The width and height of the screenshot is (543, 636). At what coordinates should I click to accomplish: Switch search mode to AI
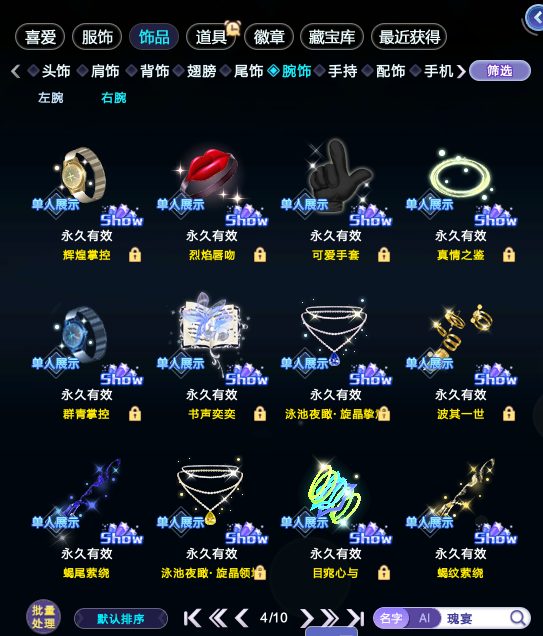coord(424,618)
